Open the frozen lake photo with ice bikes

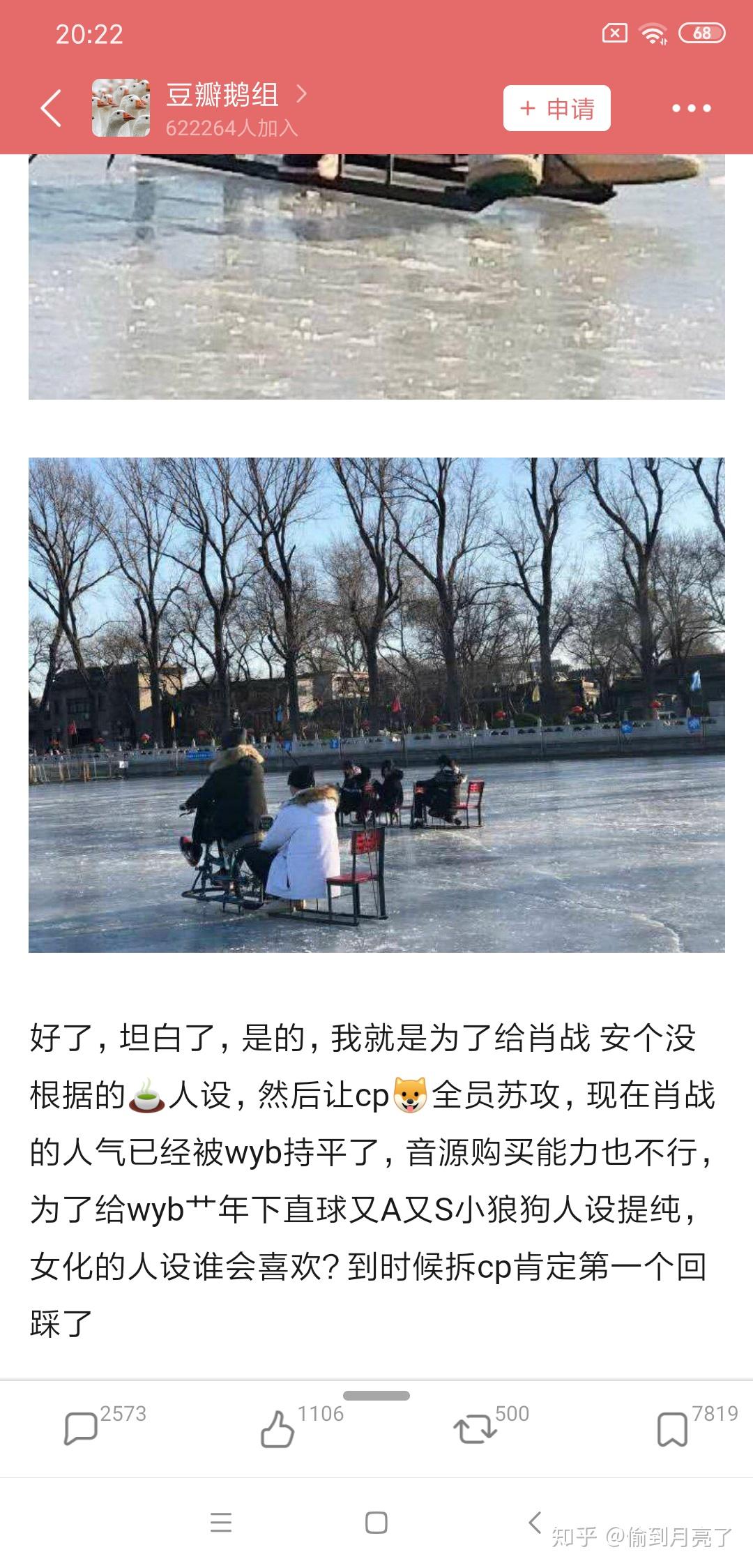click(376, 704)
